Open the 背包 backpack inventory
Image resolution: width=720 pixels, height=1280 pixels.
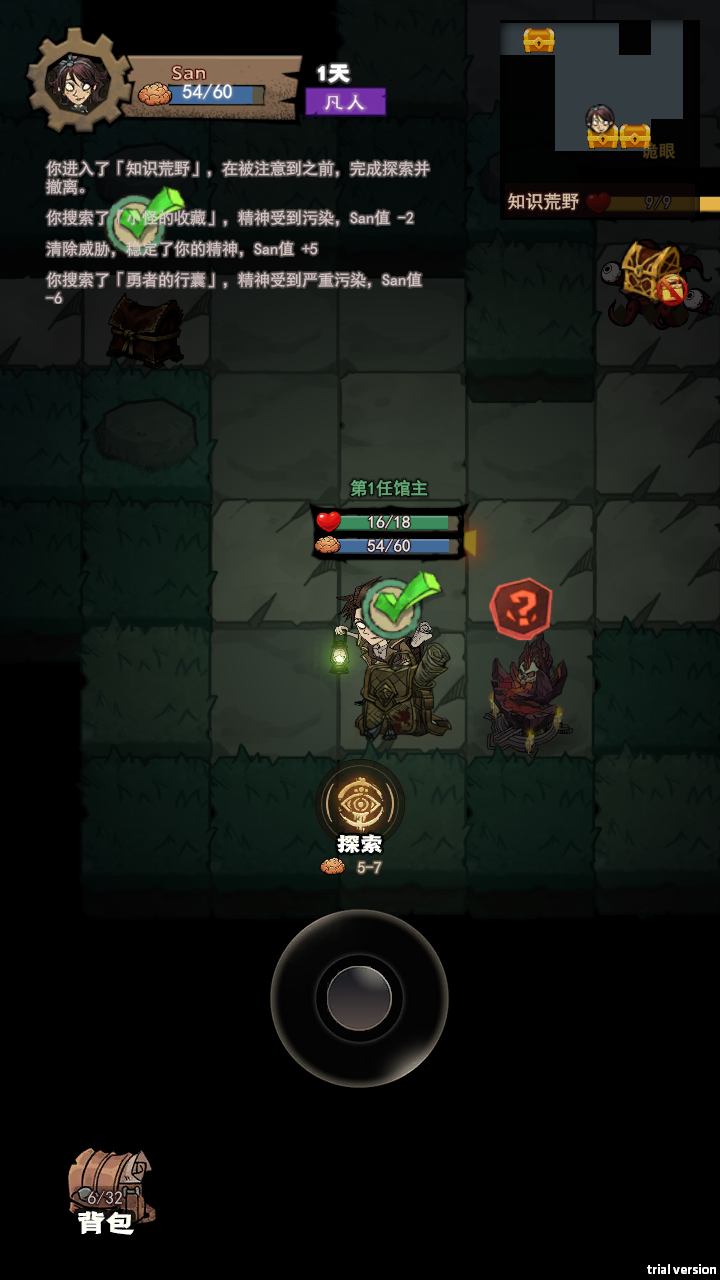click(x=109, y=1190)
